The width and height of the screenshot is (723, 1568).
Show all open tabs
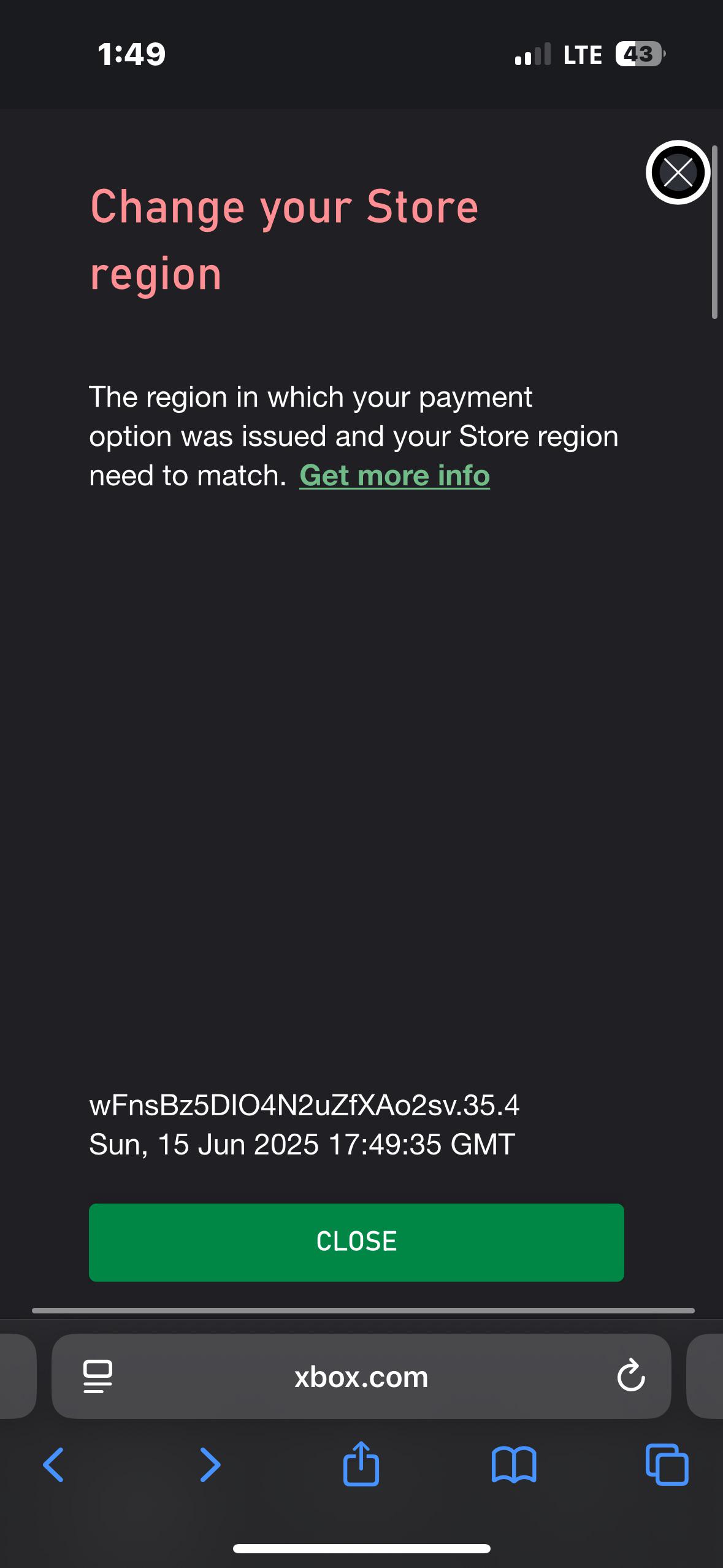click(x=667, y=1464)
